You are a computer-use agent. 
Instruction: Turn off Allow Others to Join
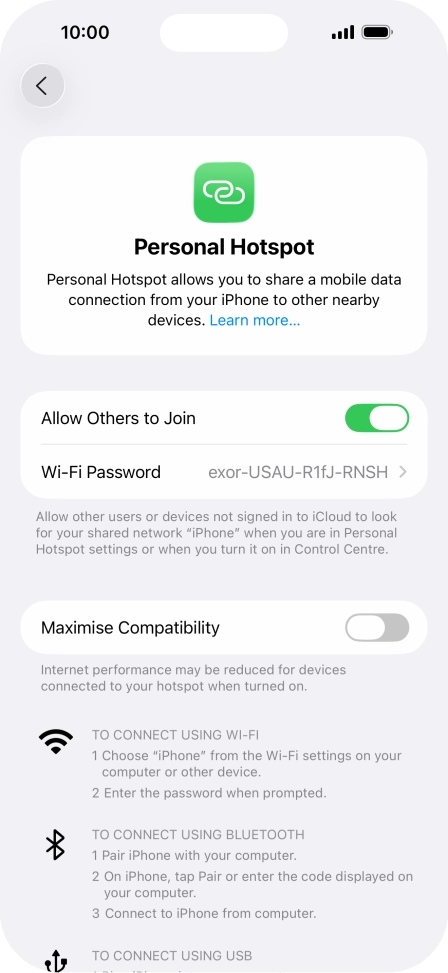click(x=377, y=418)
